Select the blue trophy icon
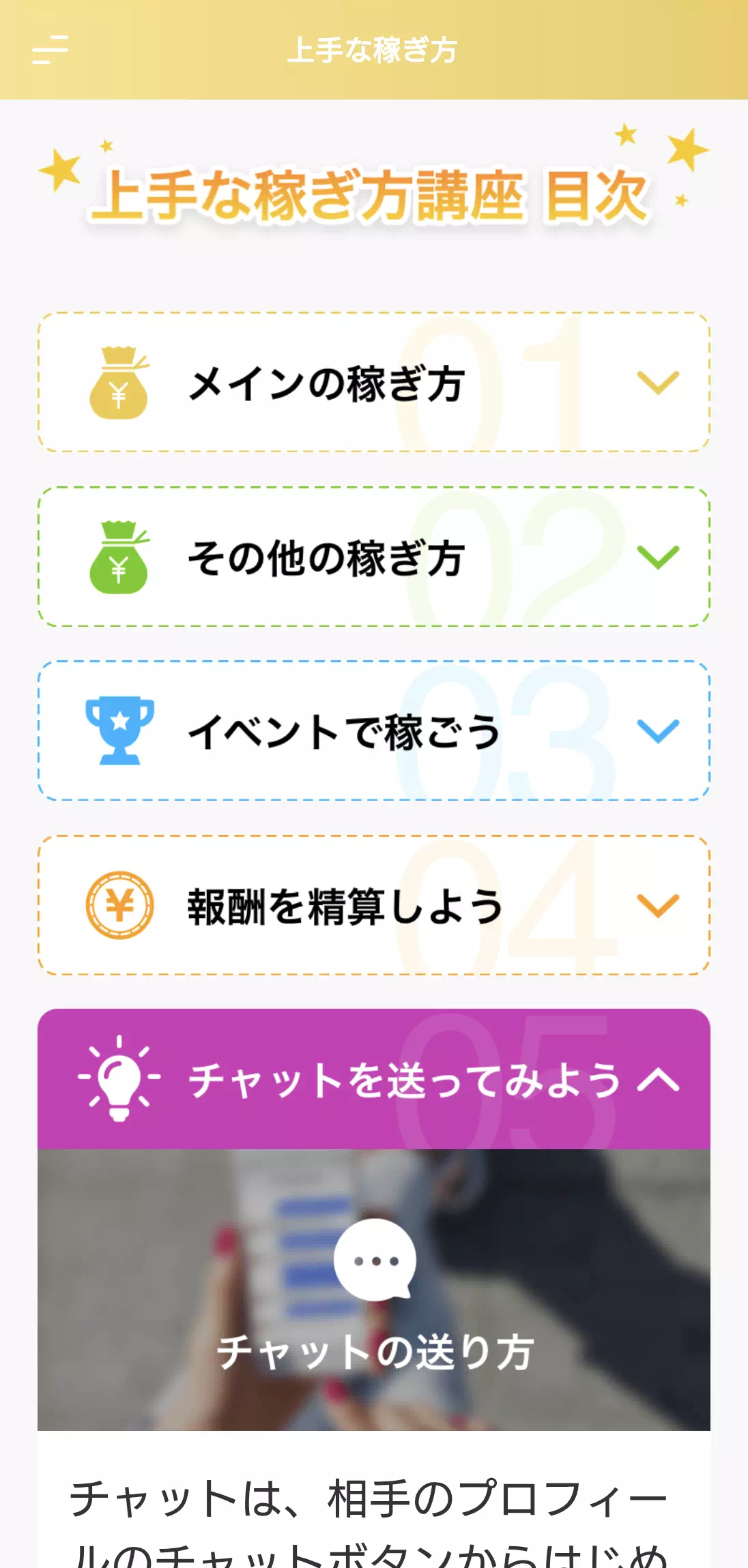 click(x=120, y=729)
